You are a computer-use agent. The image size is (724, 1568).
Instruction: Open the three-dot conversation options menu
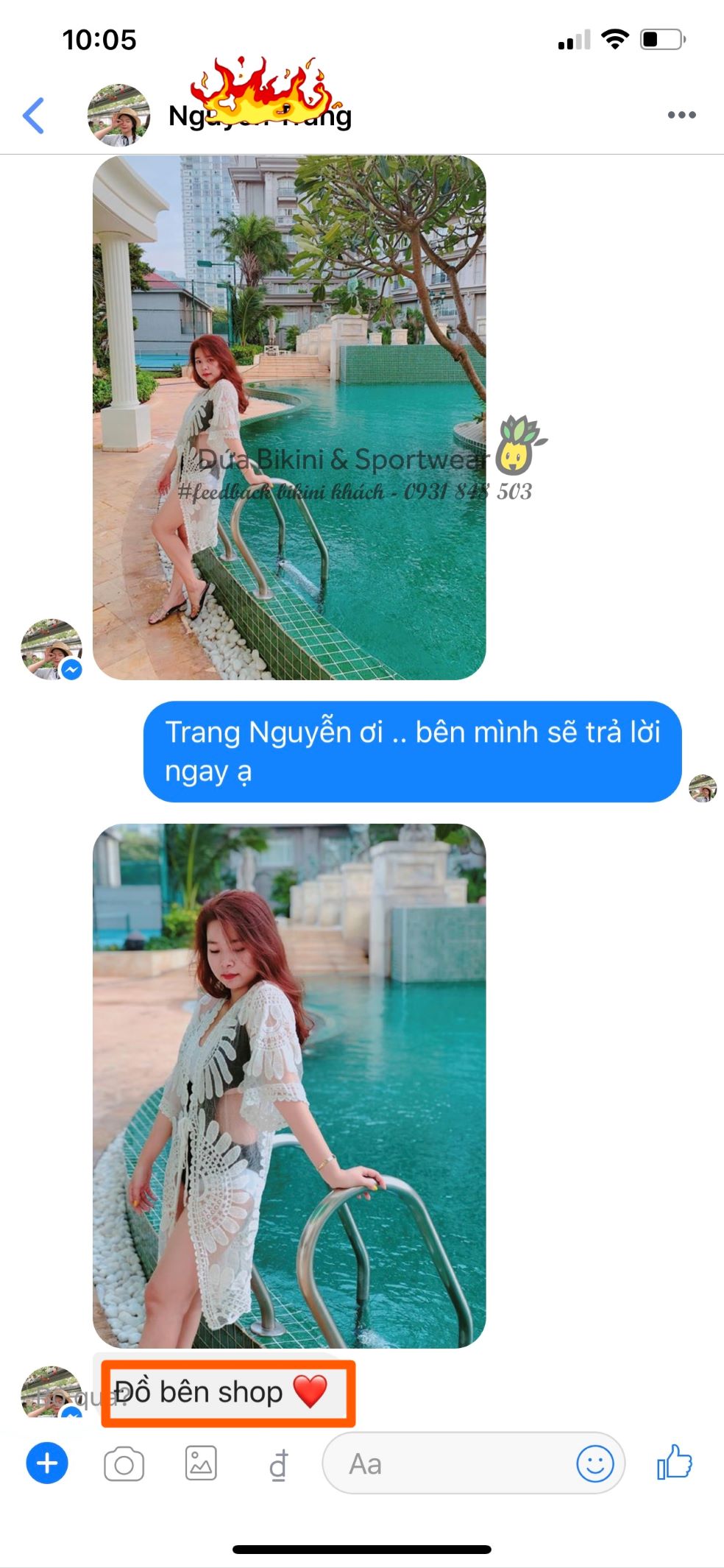(681, 115)
